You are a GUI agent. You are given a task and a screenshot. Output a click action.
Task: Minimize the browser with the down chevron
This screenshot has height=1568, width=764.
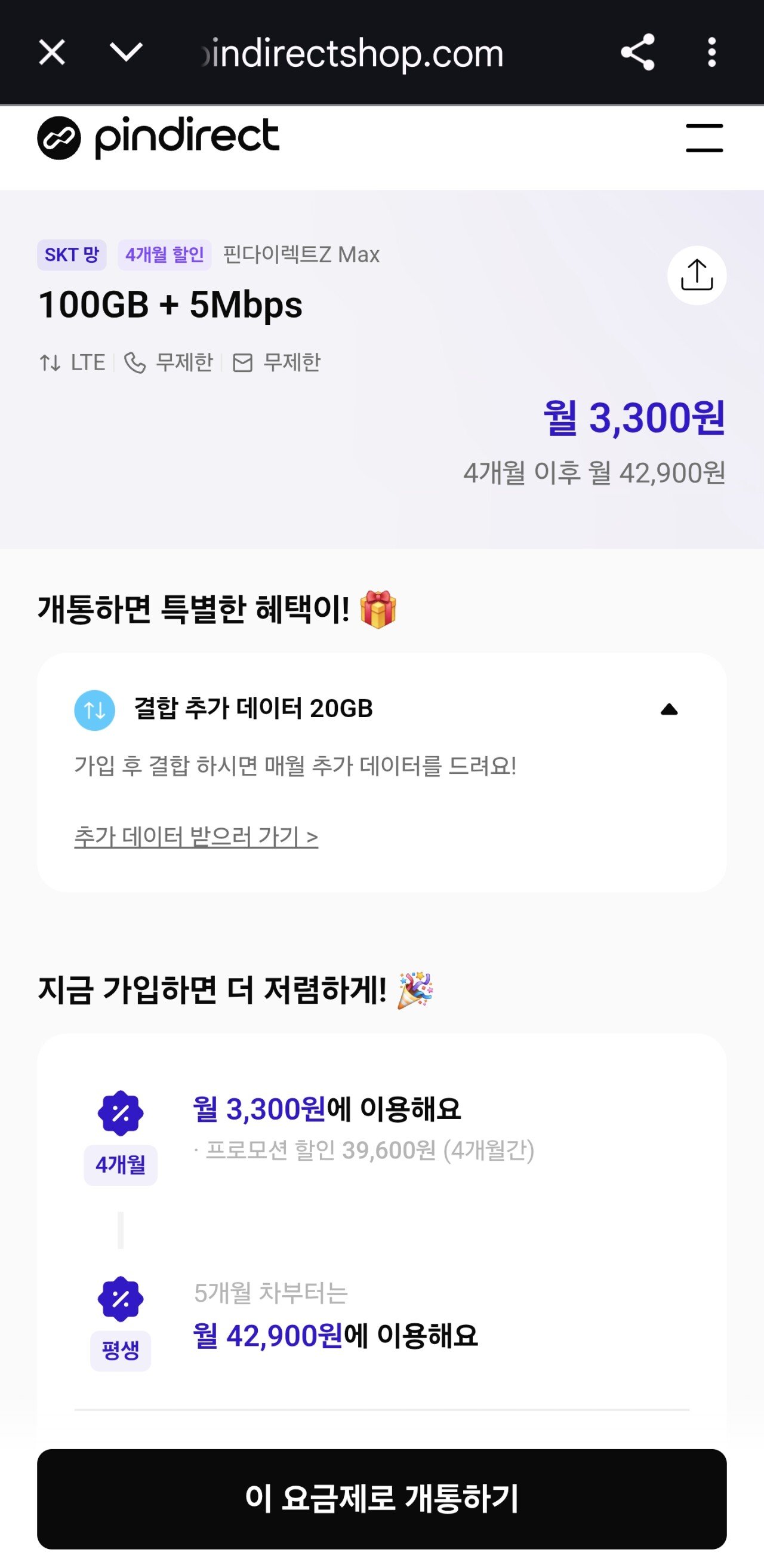[126, 53]
